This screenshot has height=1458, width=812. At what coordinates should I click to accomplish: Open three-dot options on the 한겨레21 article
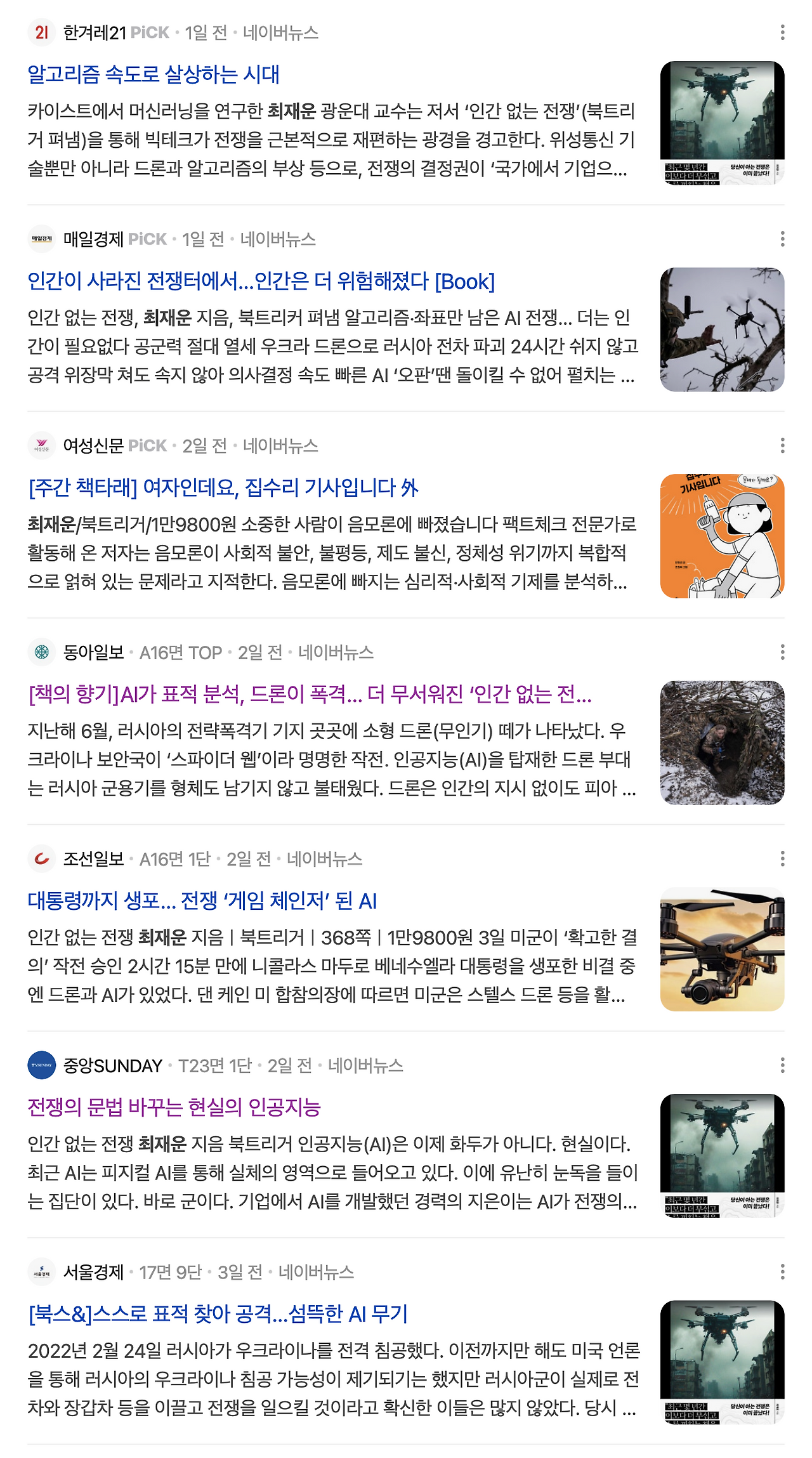782,33
